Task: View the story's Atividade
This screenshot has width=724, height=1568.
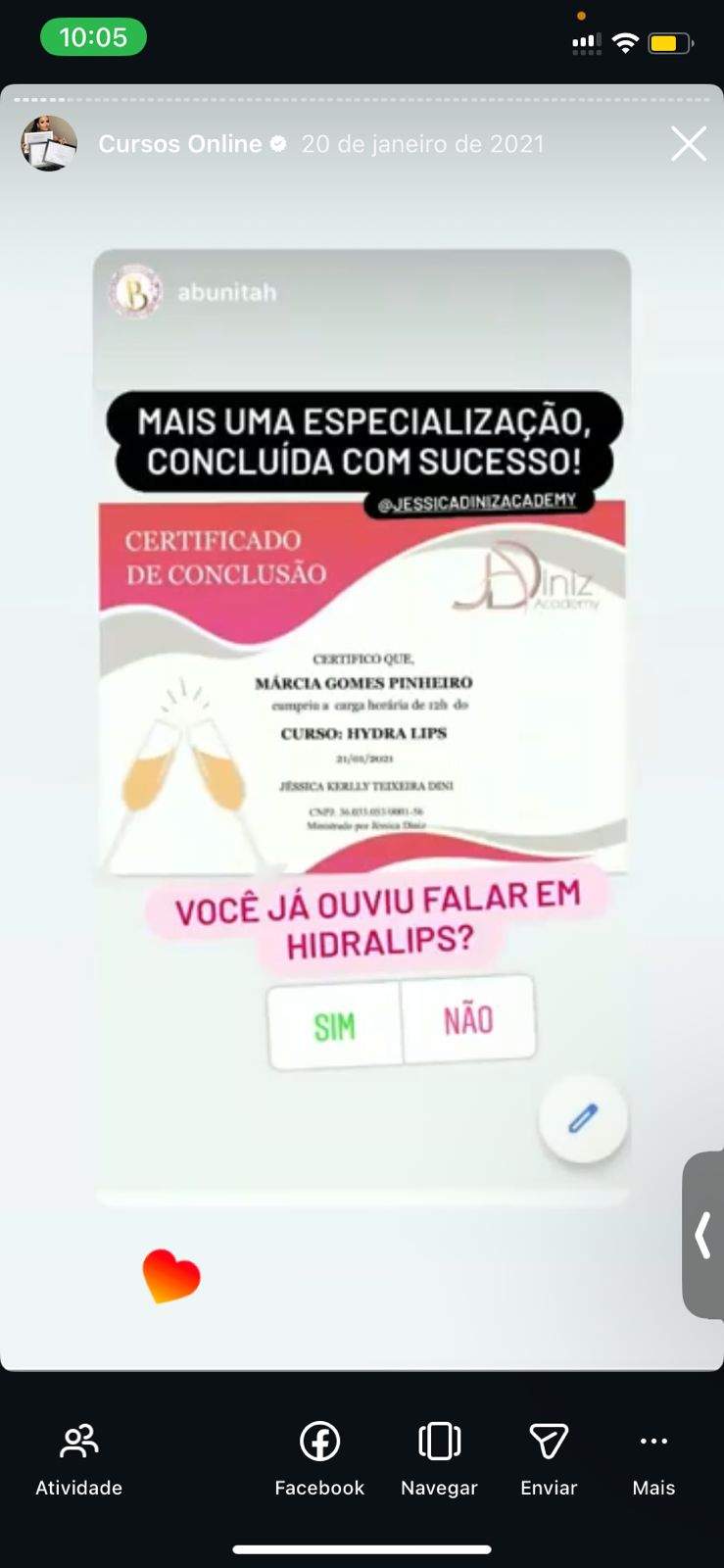Action: (78, 1458)
